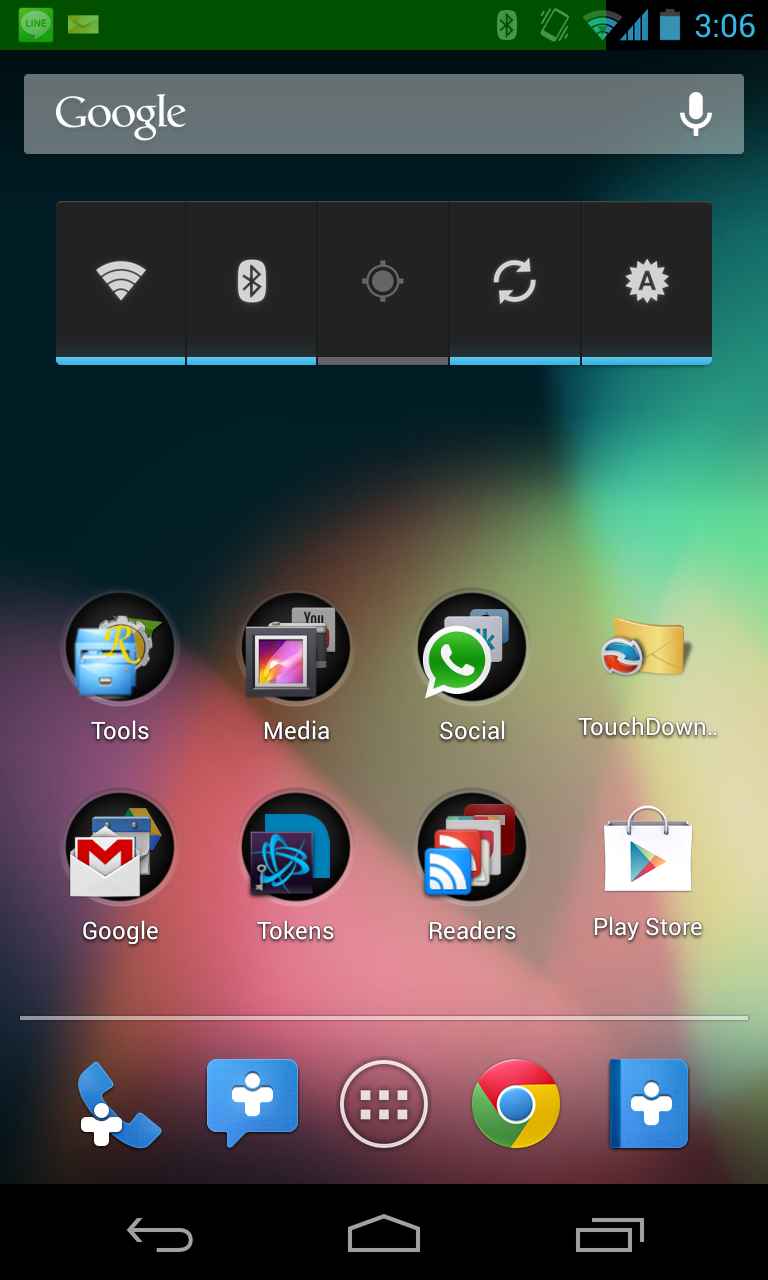Image resolution: width=768 pixels, height=1280 pixels.
Task: Open the messaging app from the dock
Action: [252, 1104]
